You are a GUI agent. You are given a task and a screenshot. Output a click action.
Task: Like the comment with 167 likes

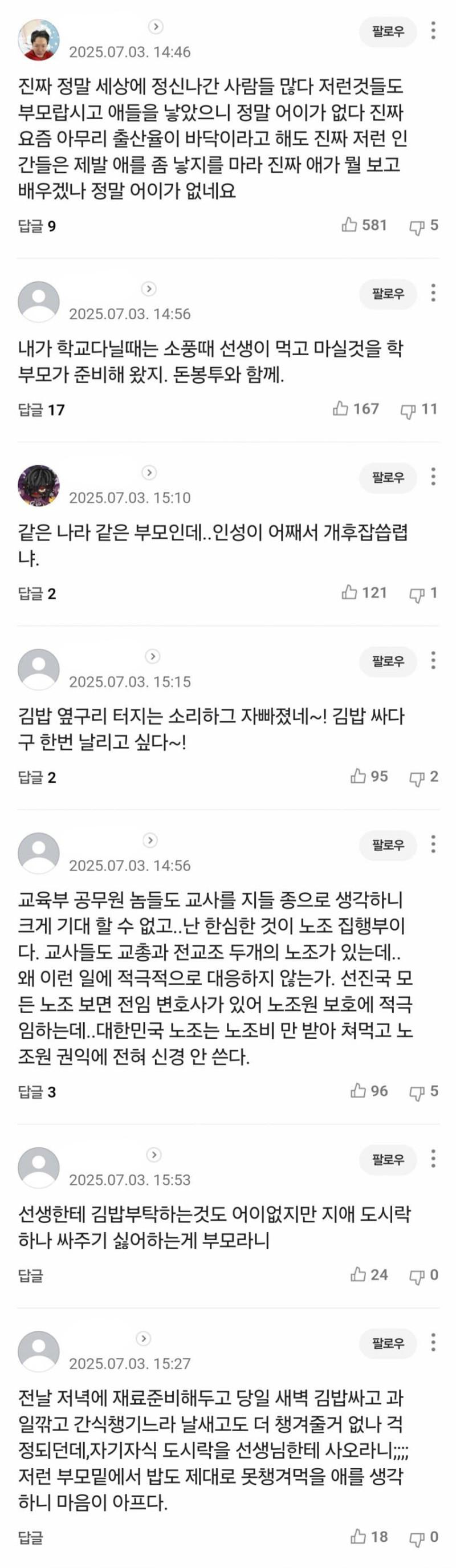click(x=341, y=409)
